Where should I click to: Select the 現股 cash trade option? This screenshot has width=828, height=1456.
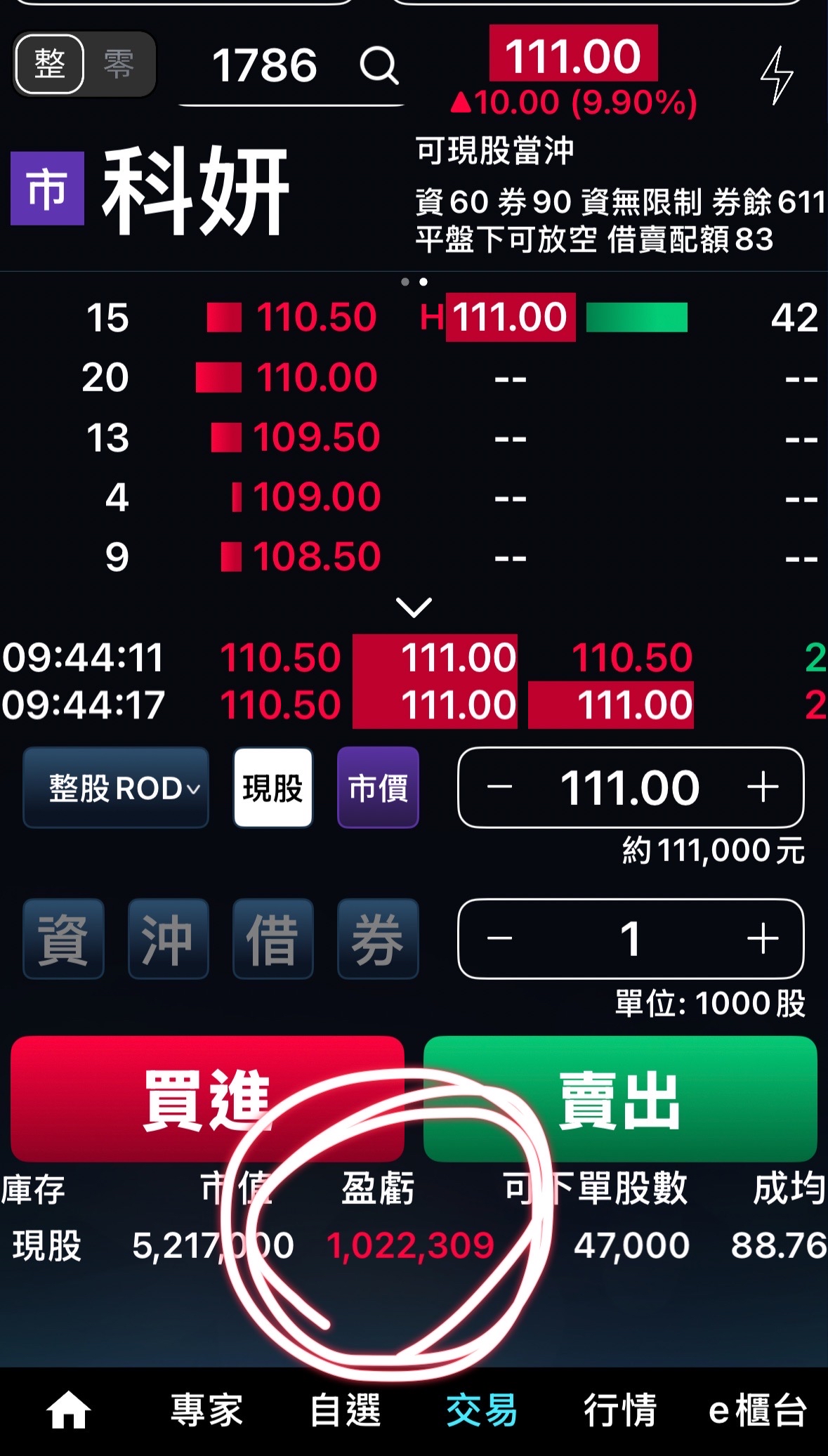pyautogui.click(x=272, y=788)
